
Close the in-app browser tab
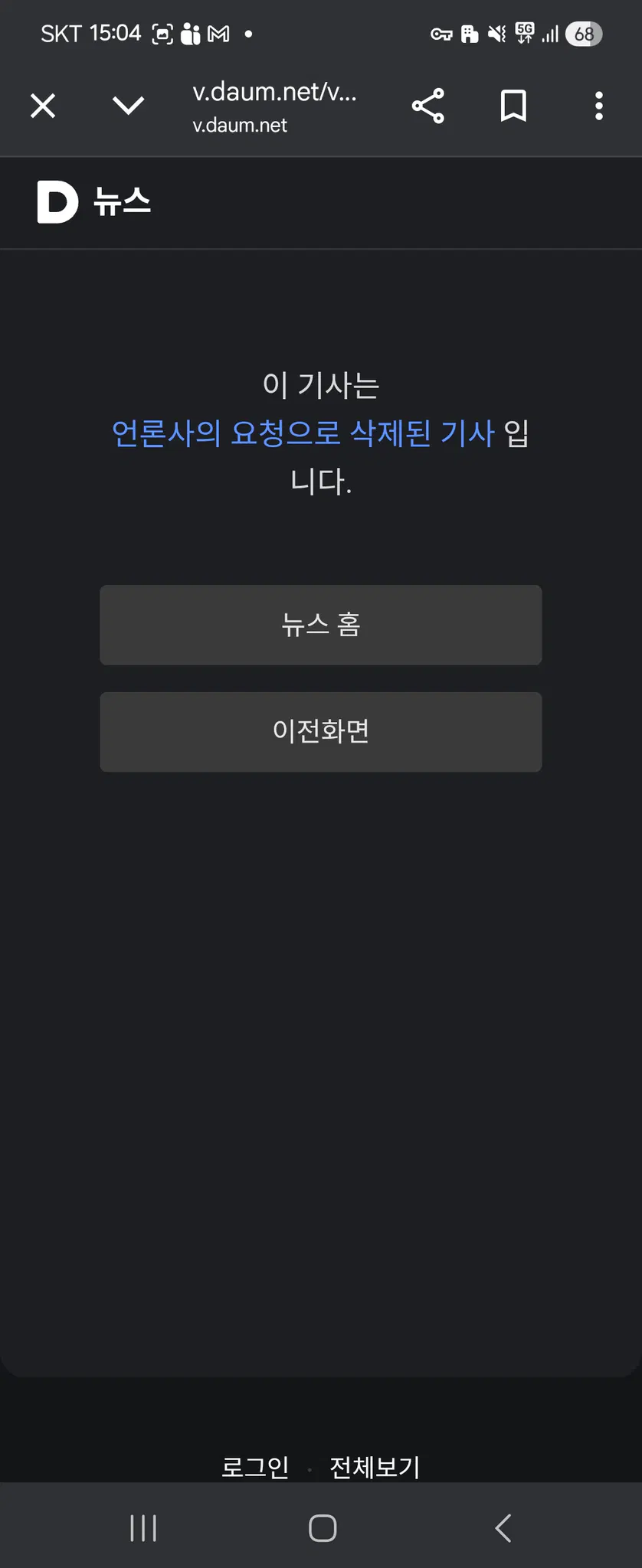(x=43, y=106)
